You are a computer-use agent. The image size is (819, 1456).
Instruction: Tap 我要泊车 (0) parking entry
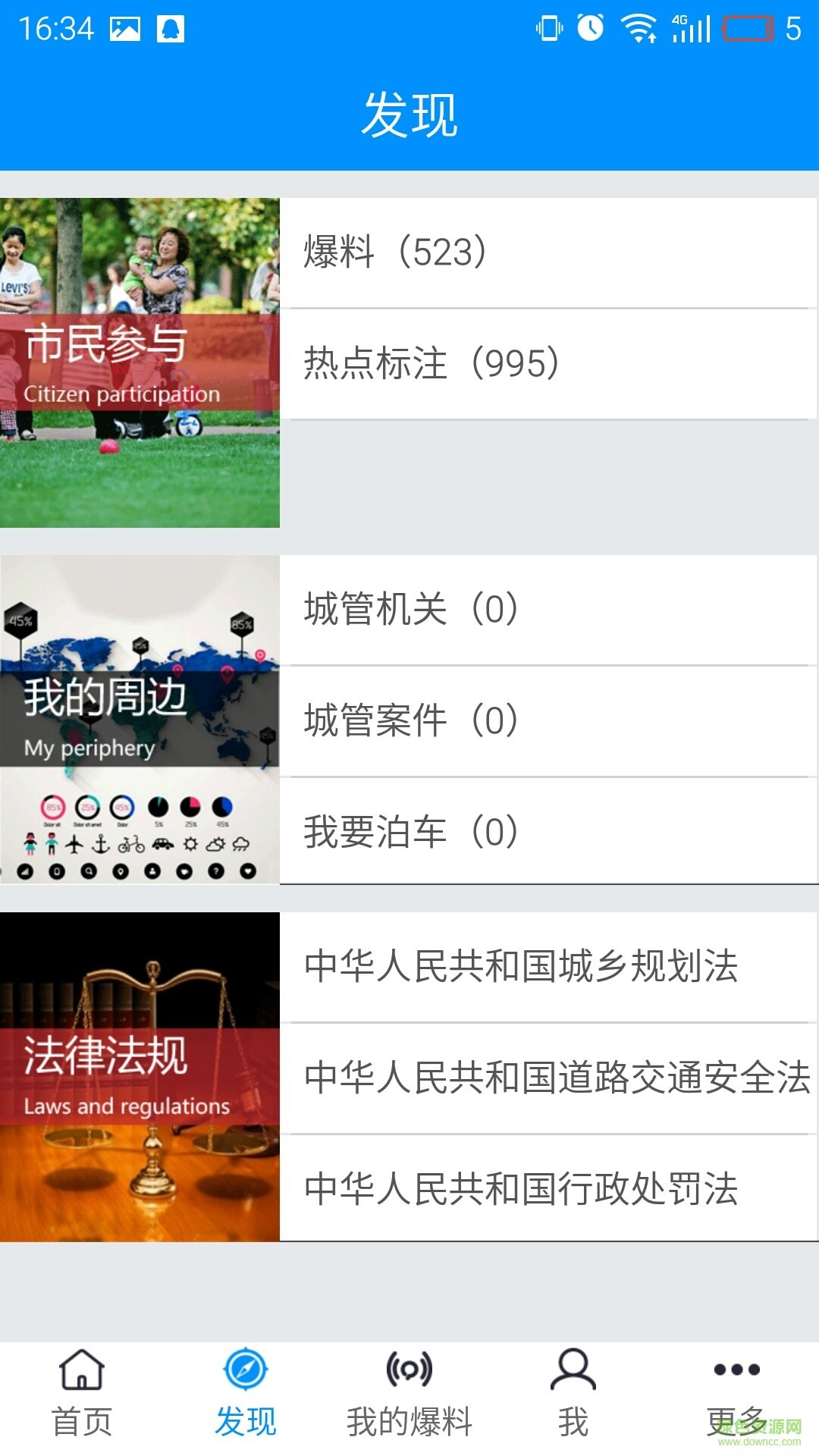click(x=548, y=832)
